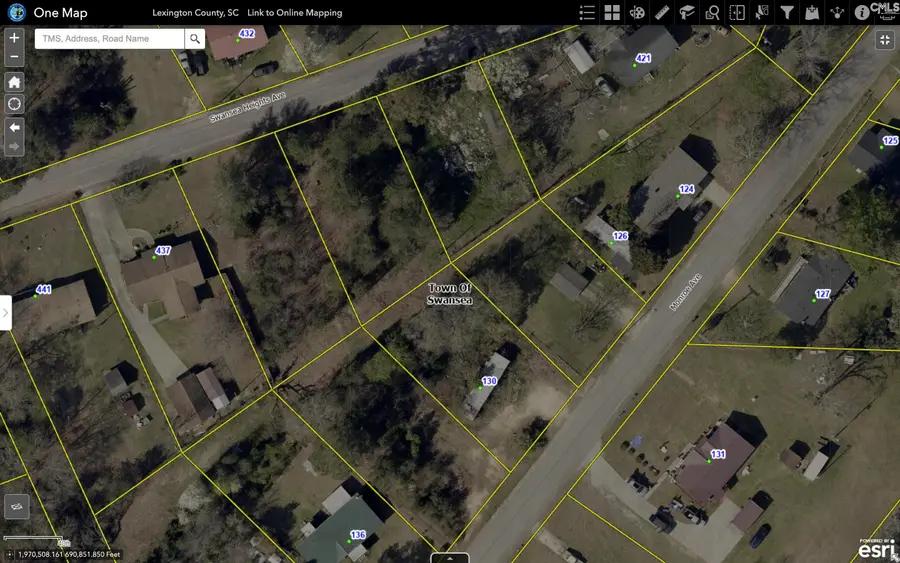The width and height of the screenshot is (900, 563).
Task: Zoom out on the map
Action: (x=14, y=57)
